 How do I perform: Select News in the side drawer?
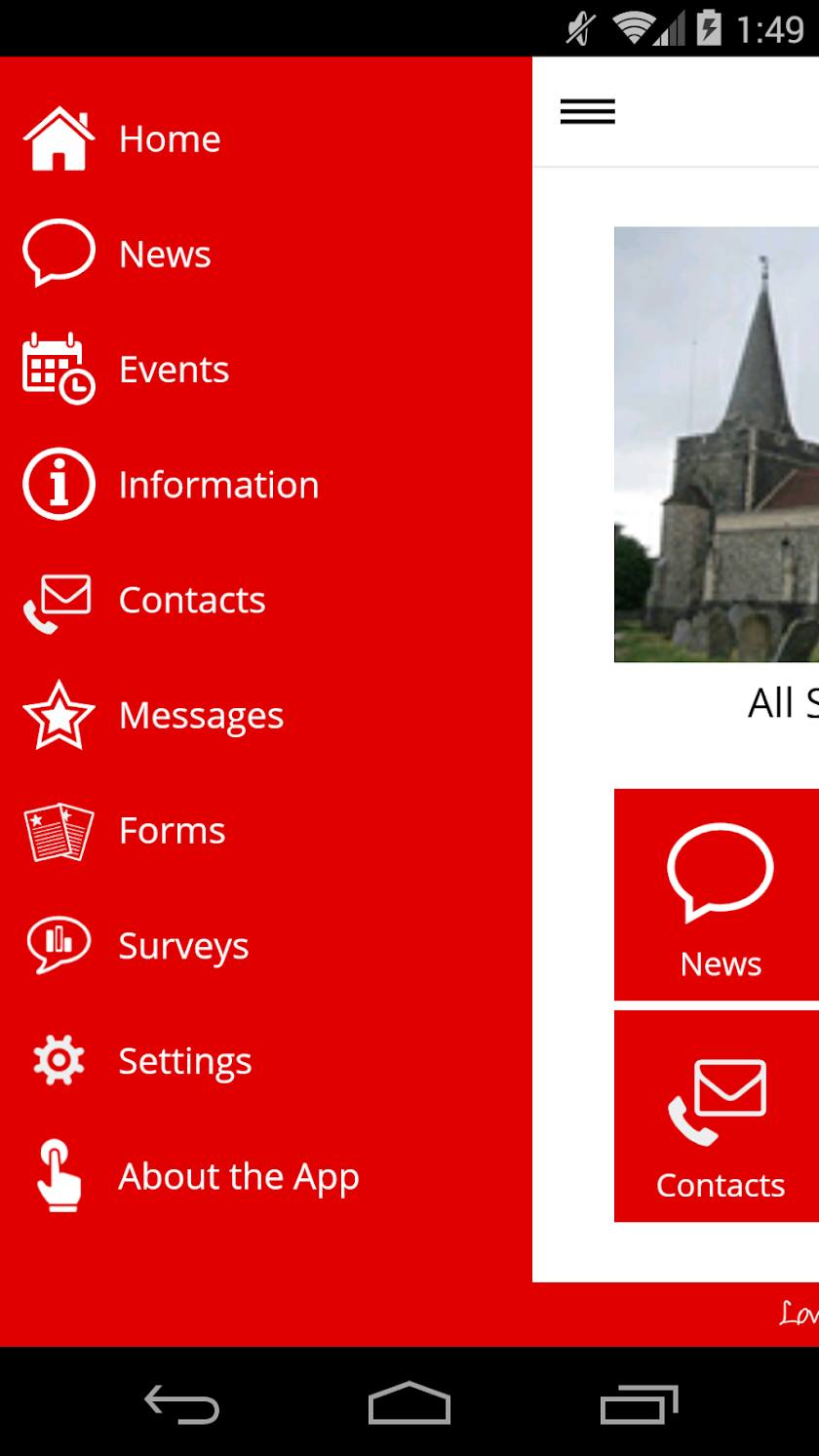164,255
